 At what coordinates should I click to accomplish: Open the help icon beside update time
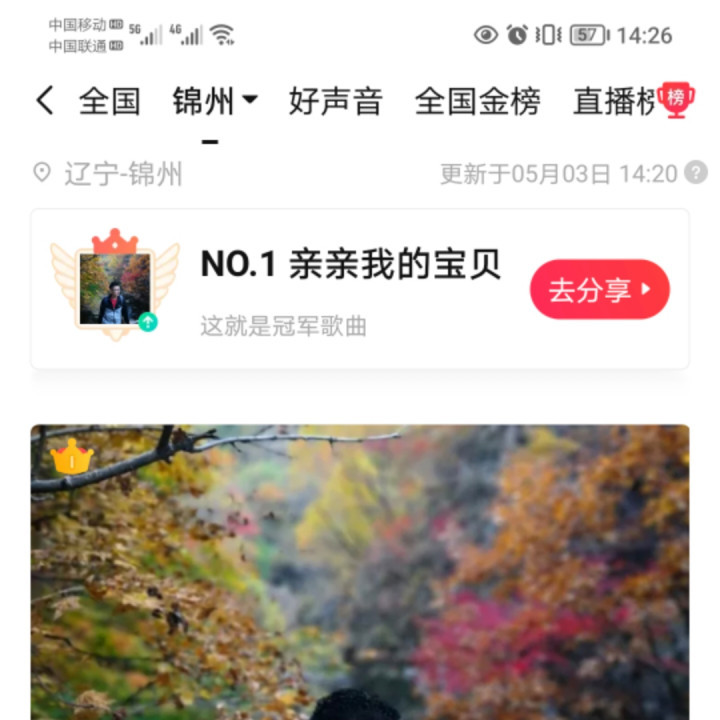point(696,174)
